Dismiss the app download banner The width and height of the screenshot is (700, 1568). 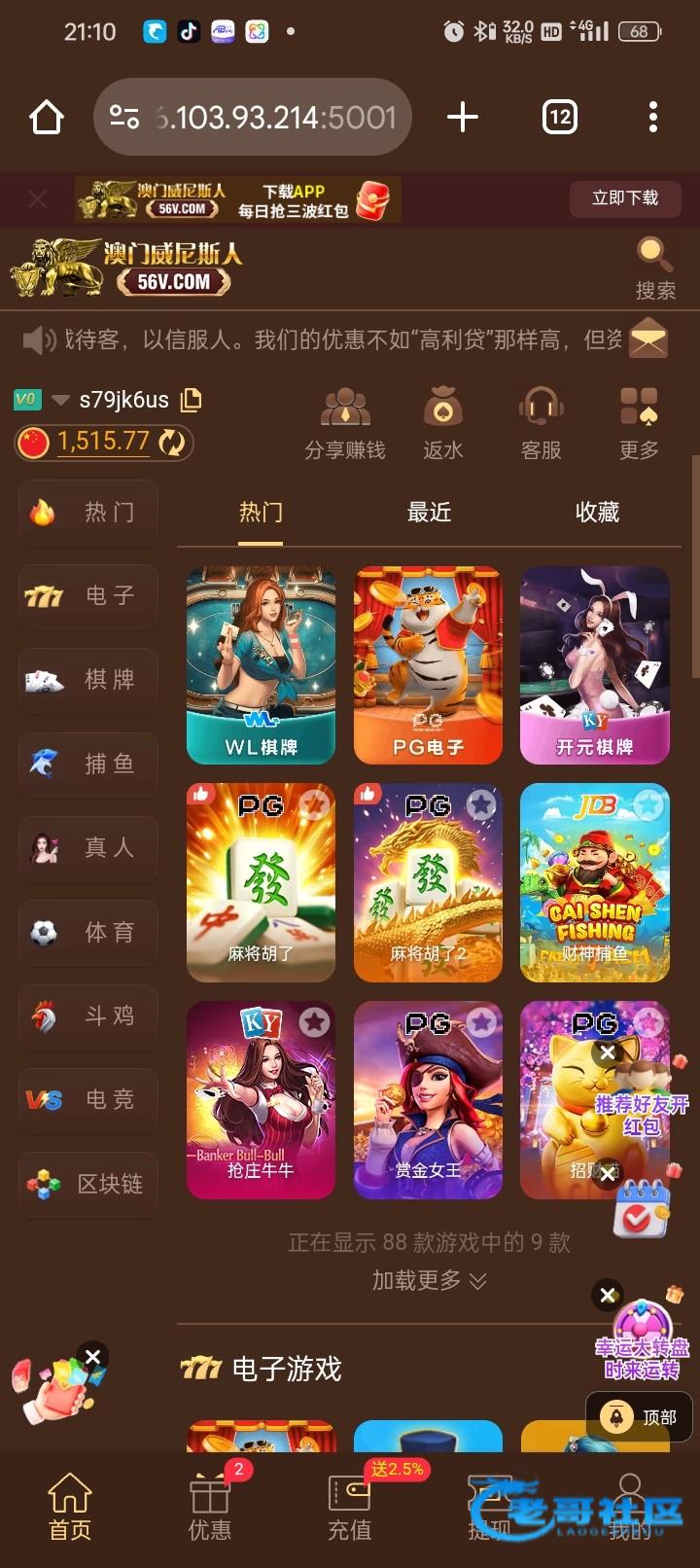(x=37, y=199)
